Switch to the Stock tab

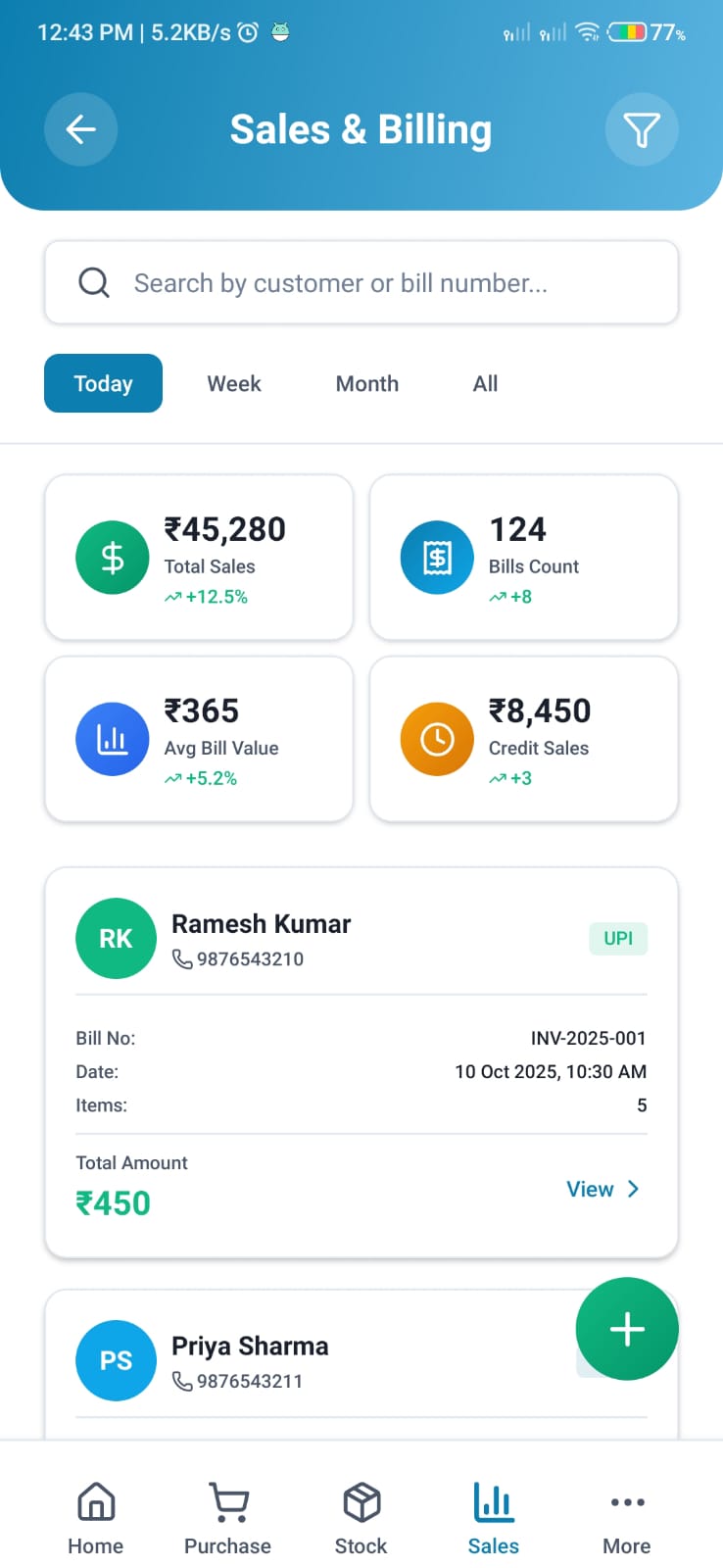click(361, 1517)
